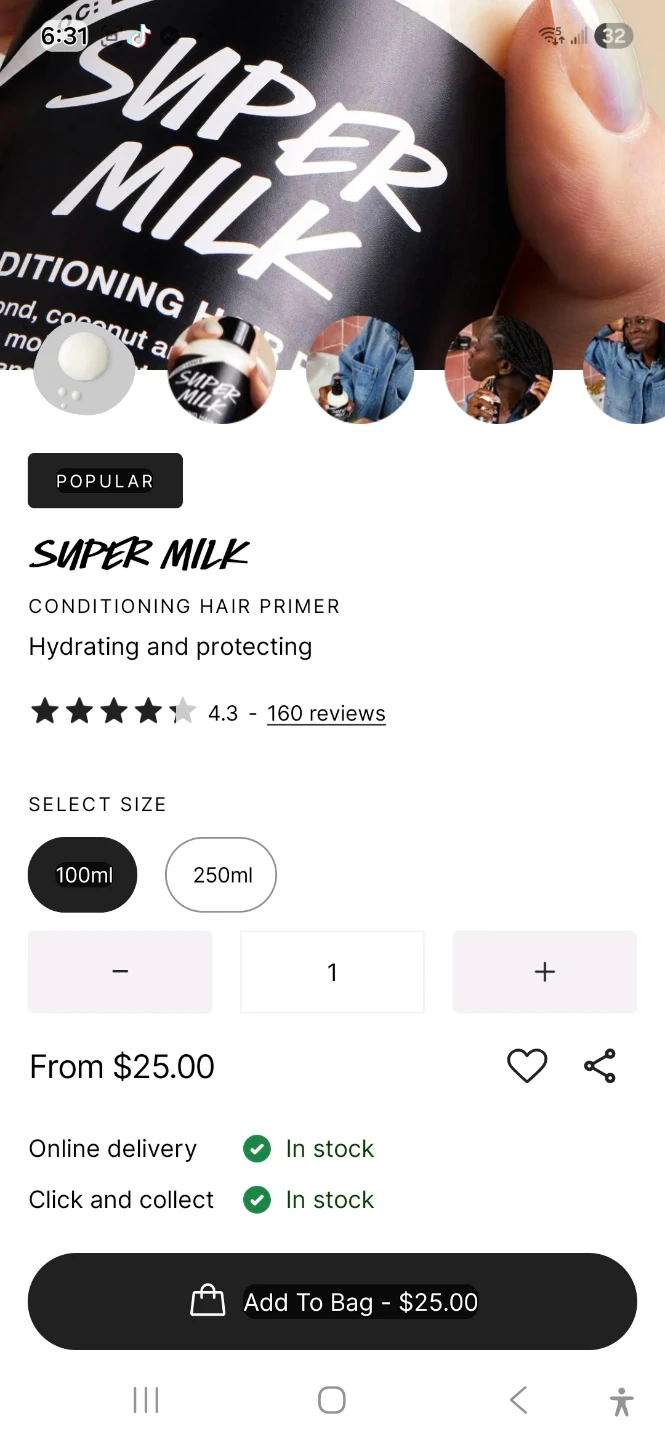Increase quantity with the plus button
Viewport: 665px width, 1440px height.
coord(544,971)
